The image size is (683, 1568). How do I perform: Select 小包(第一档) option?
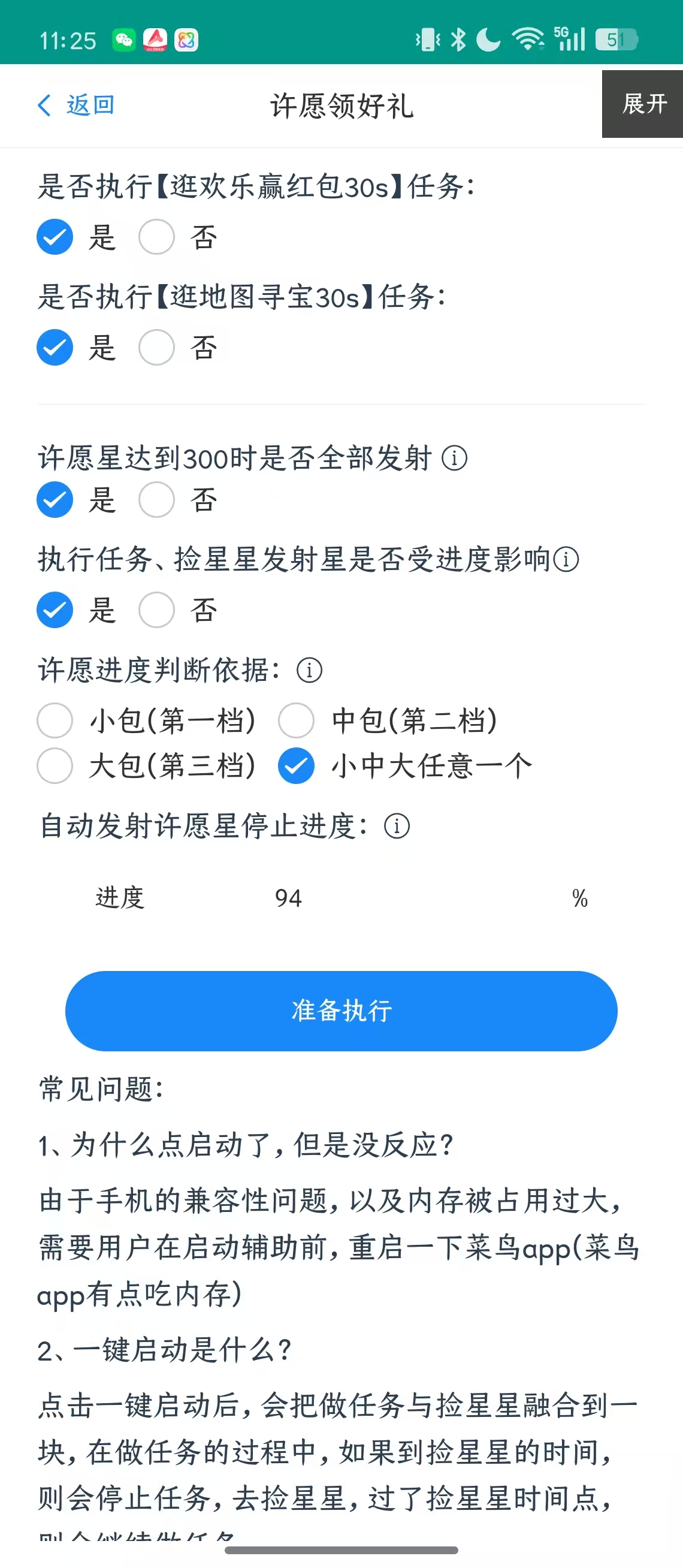55,720
